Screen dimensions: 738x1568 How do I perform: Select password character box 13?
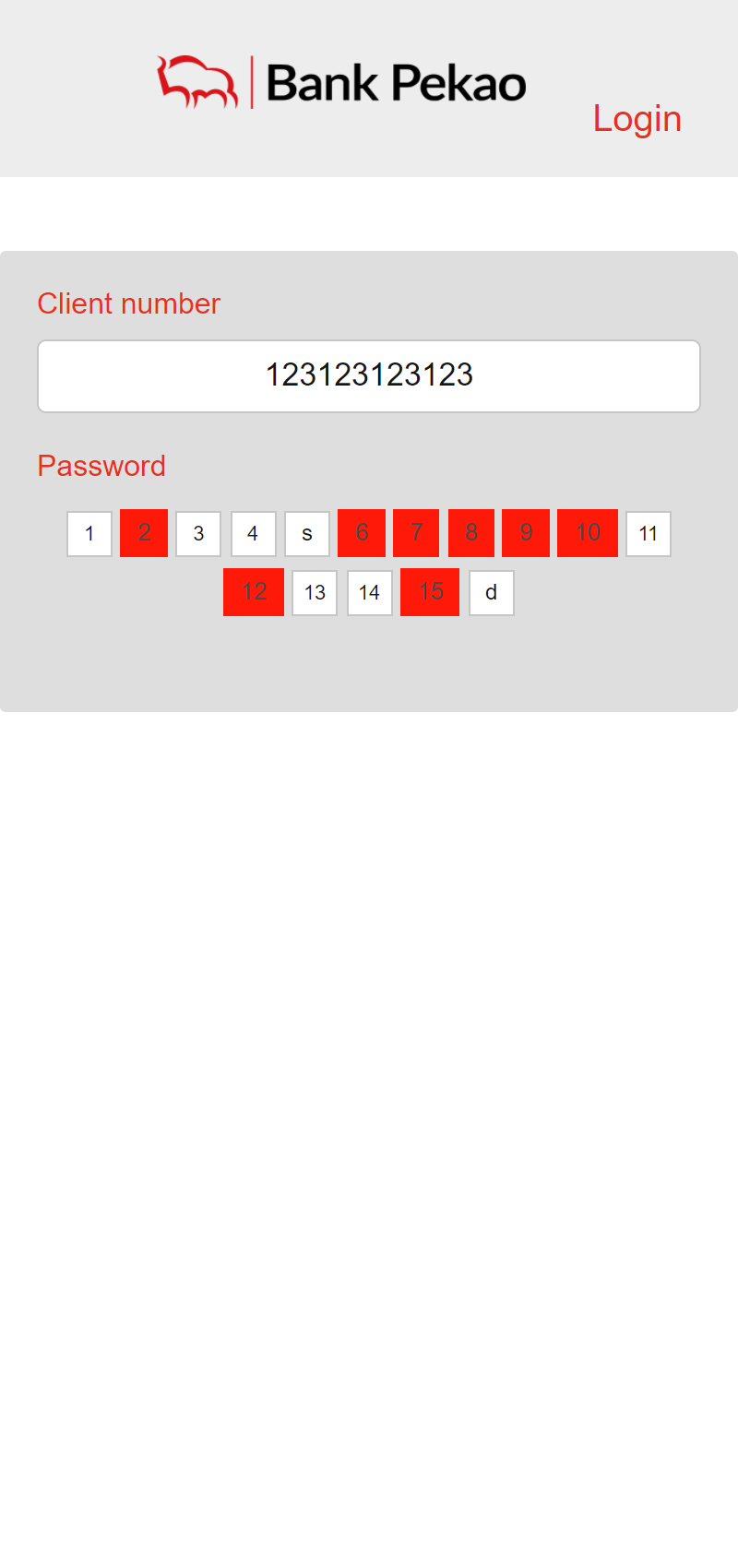[315, 593]
